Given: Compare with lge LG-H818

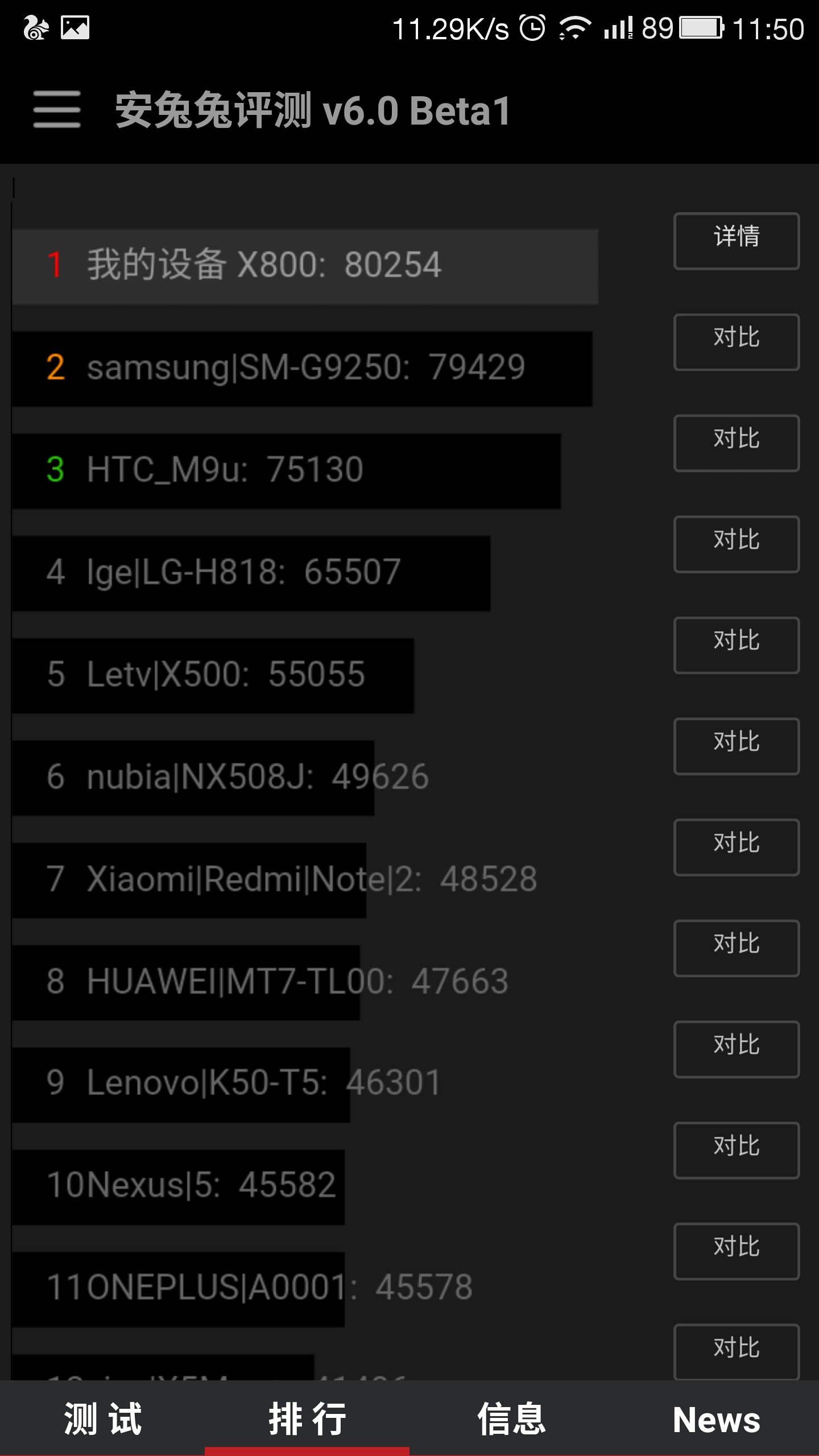Looking at the screenshot, I should [737, 544].
